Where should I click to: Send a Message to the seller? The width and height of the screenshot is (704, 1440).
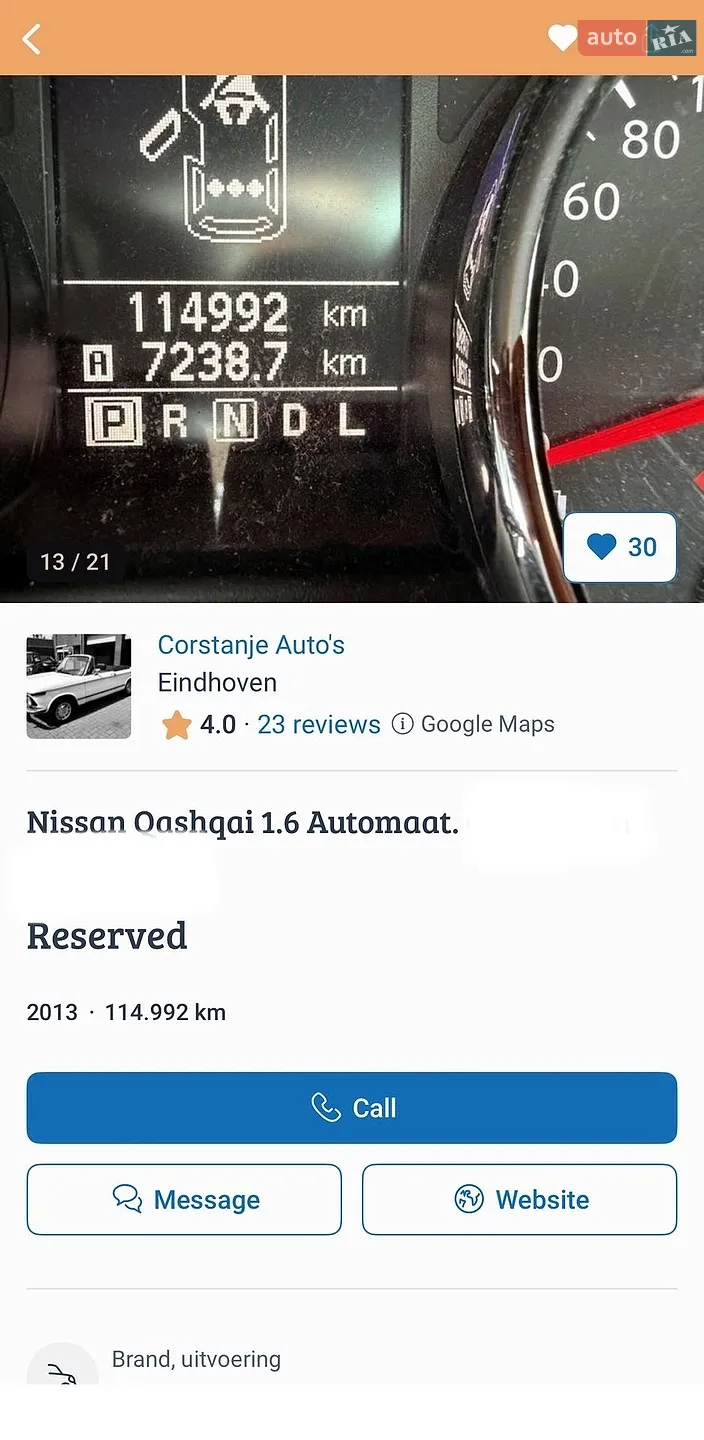point(184,1199)
